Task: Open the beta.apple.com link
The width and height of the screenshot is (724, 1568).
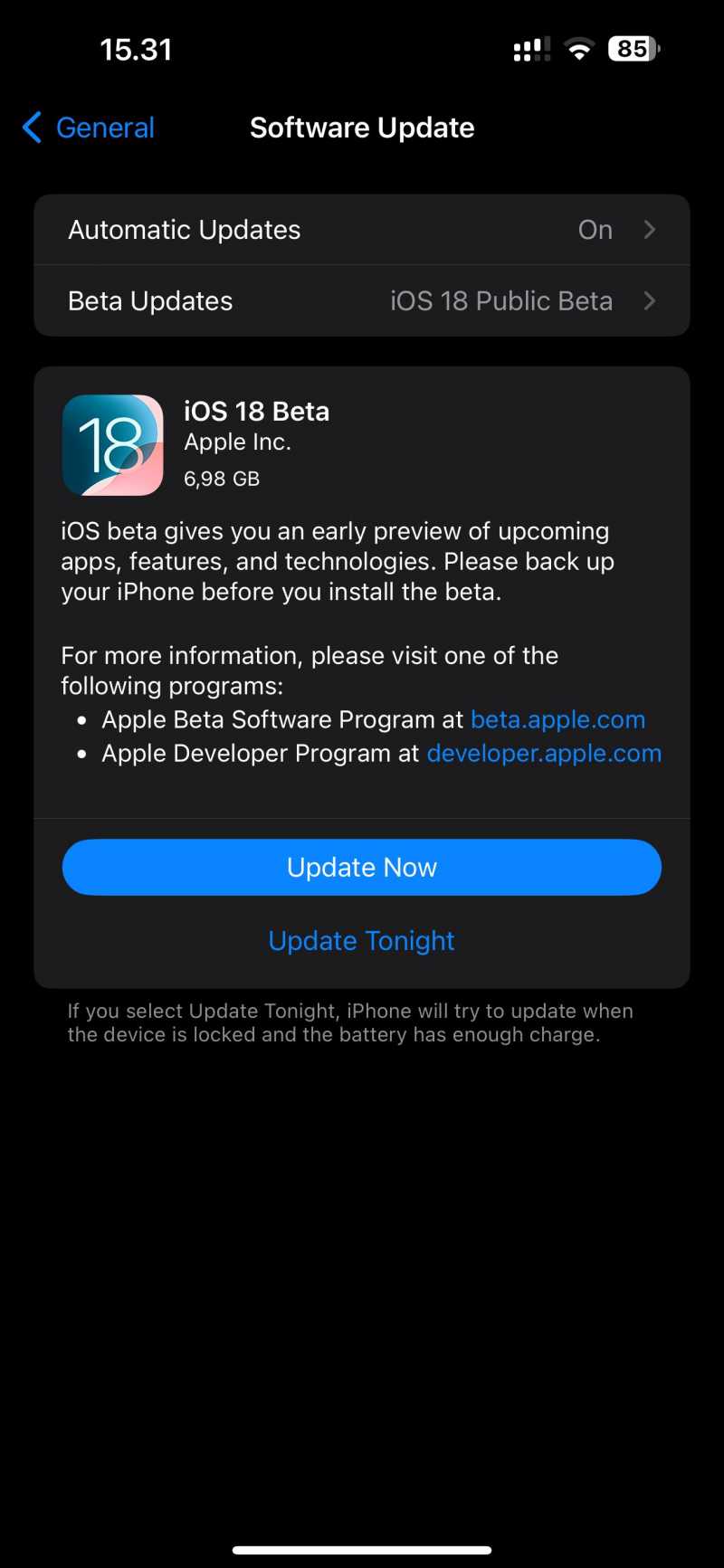Action: point(558,719)
